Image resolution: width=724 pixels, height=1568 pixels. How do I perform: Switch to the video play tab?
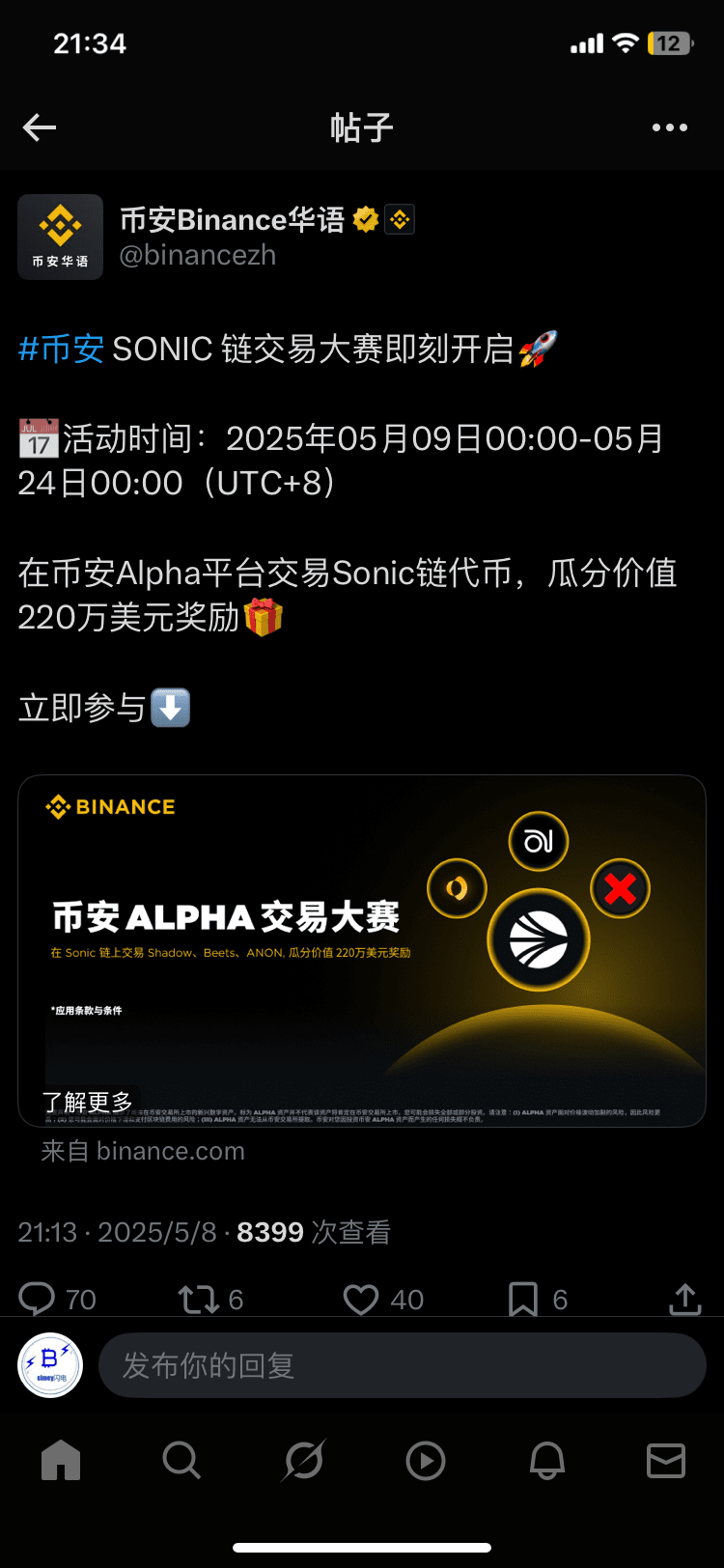tap(425, 1461)
